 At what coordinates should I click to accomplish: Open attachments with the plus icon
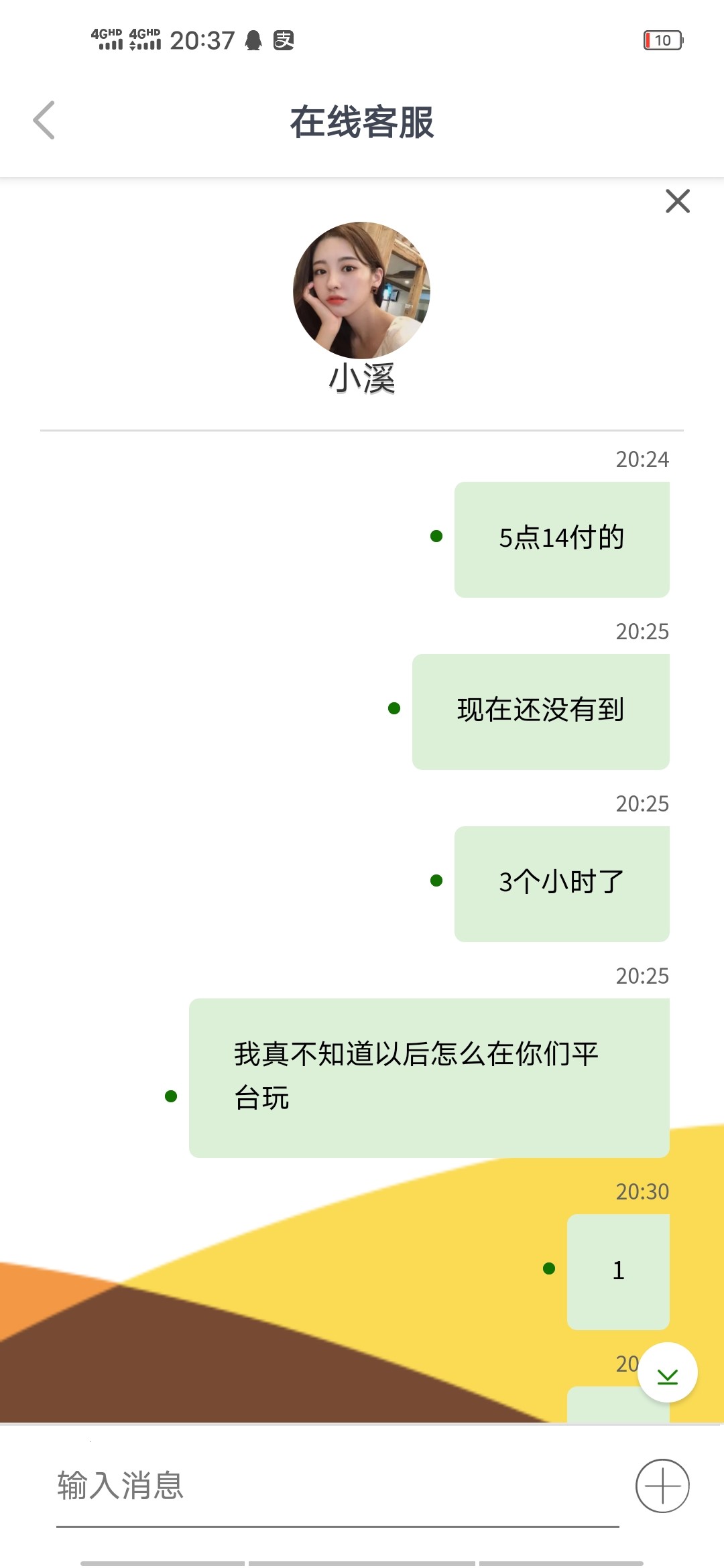click(x=662, y=1485)
